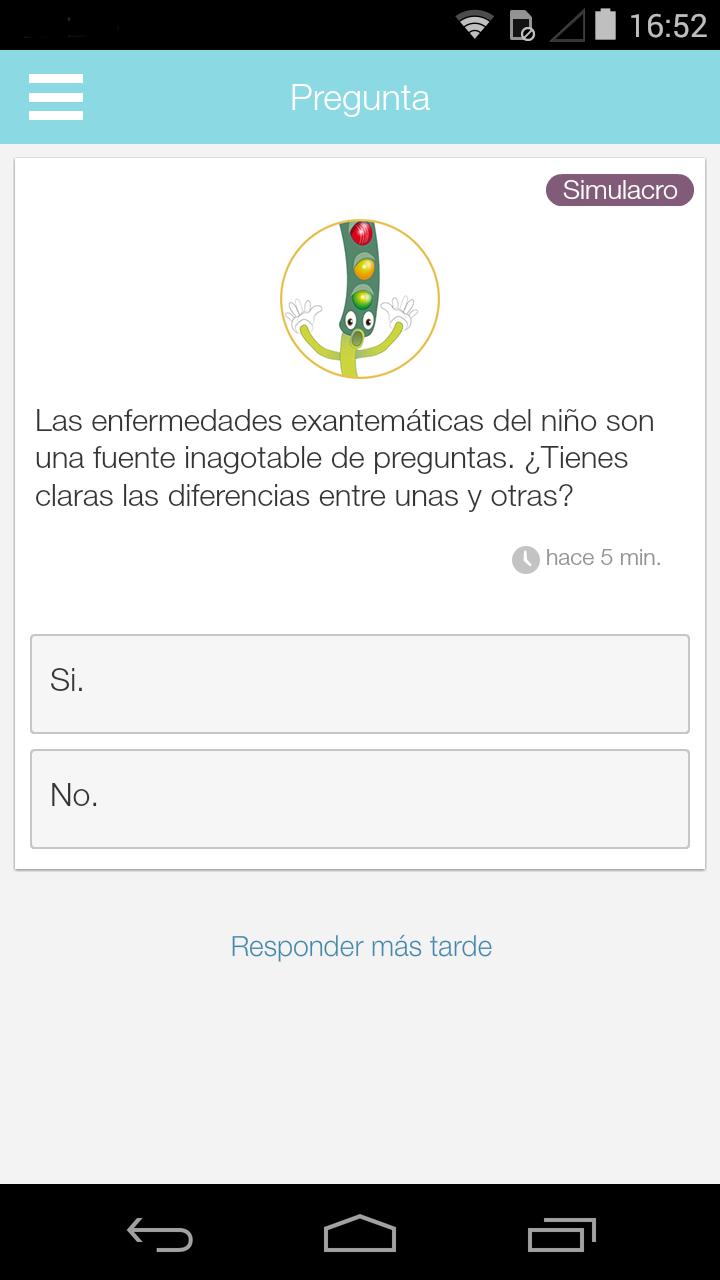This screenshot has height=1280, width=720.
Task: Choose 'Si.' to confirm knowing the differences
Action: pyautogui.click(x=360, y=684)
